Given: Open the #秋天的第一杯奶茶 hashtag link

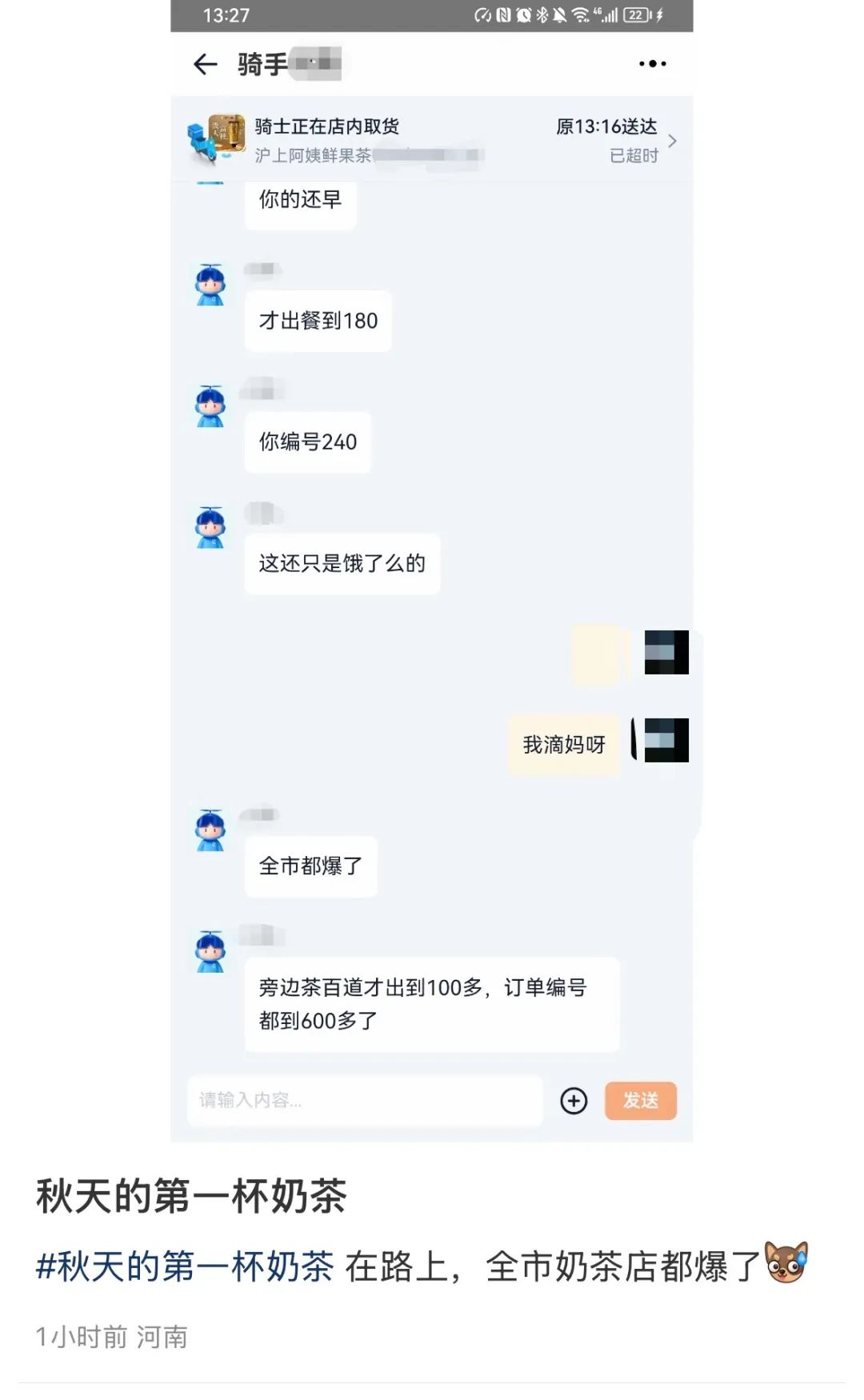Looking at the screenshot, I should [185, 1266].
